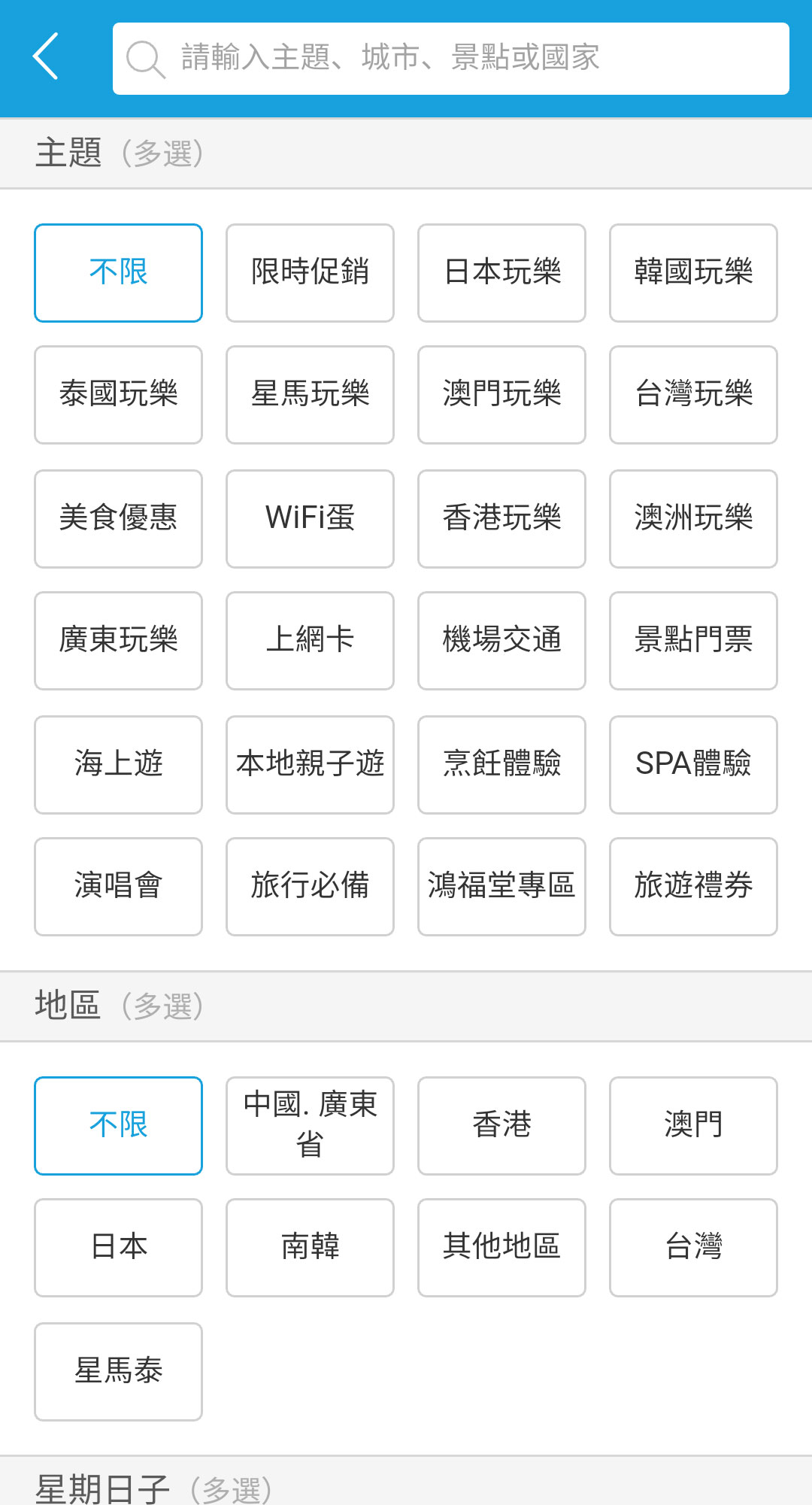Choose the 日本玩樂 theme

501,272
